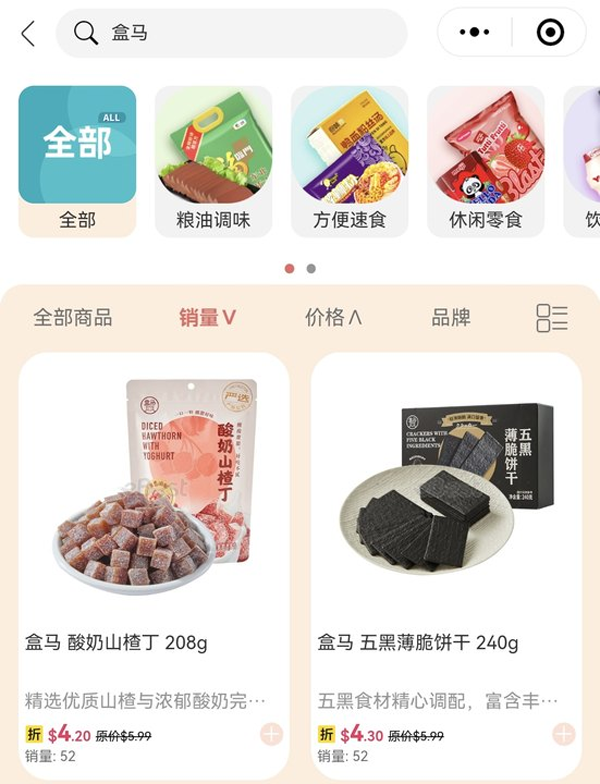Toggle list layout view icon
The image size is (600, 784).
[x=551, y=318]
